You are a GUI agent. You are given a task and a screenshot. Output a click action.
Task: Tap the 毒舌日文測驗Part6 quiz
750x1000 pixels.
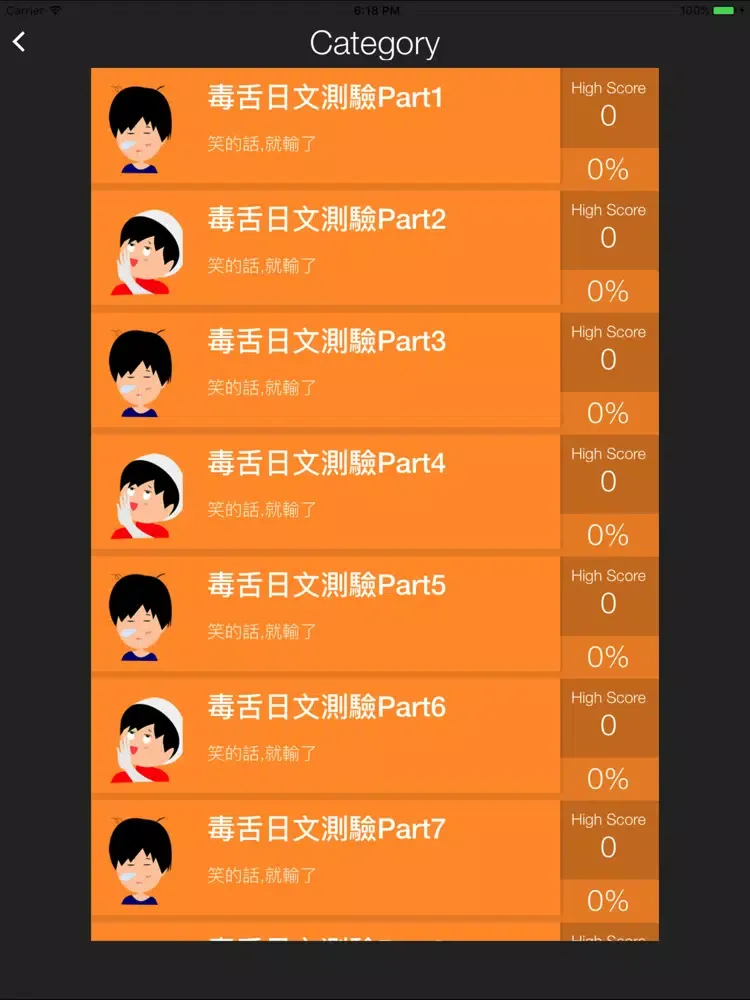326,736
